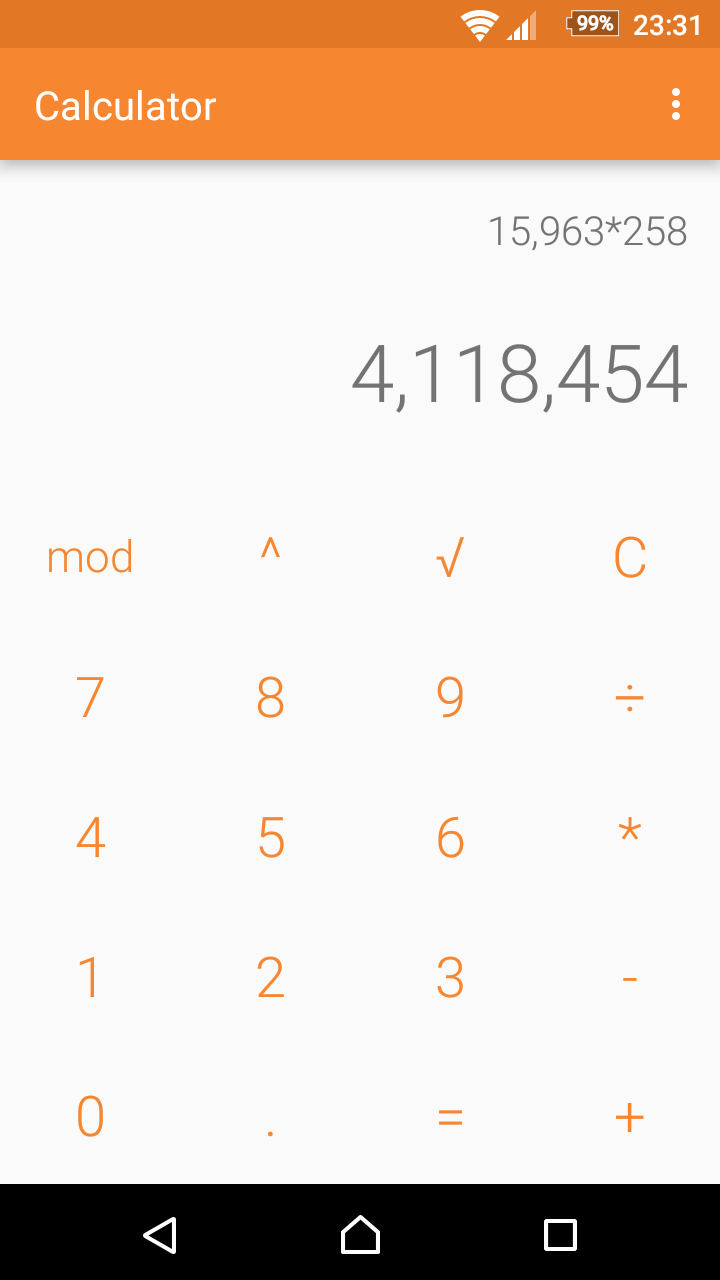Enter digit 9
Image resolution: width=720 pixels, height=1280 pixels.
pyautogui.click(x=450, y=697)
